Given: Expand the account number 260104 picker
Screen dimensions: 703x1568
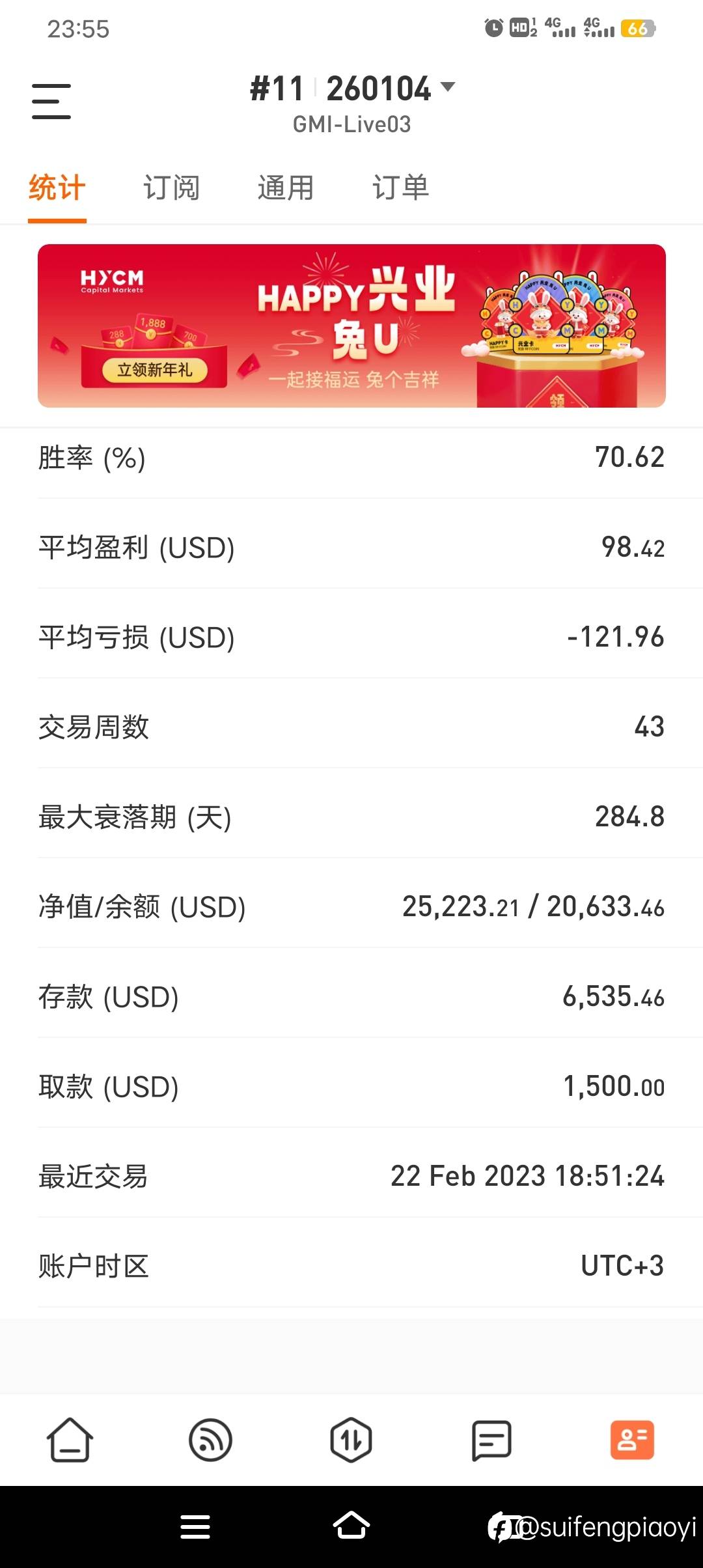Looking at the screenshot, I should click(x=378, y=90).
